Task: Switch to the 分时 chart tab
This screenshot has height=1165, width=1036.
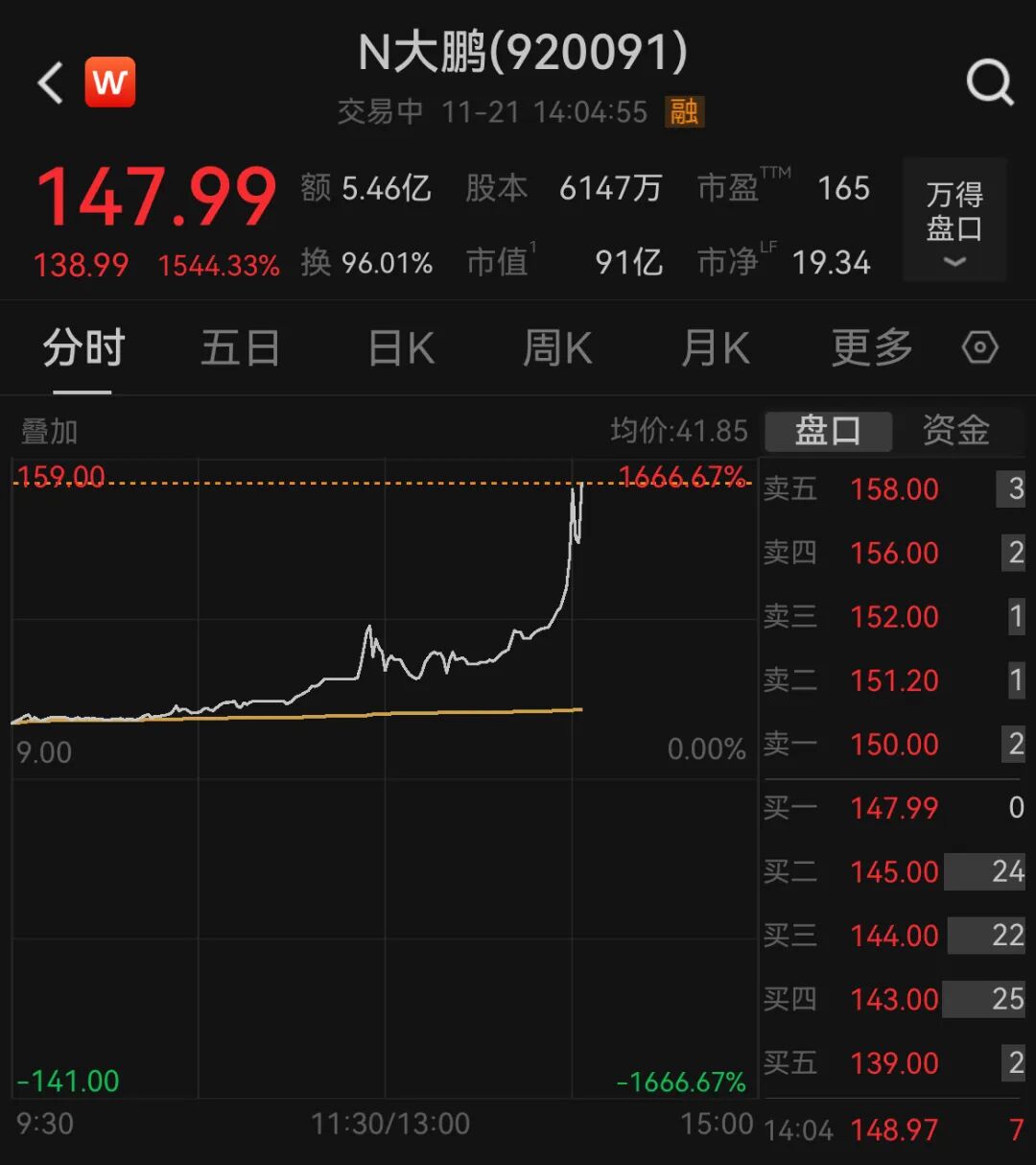Action: 83,347
